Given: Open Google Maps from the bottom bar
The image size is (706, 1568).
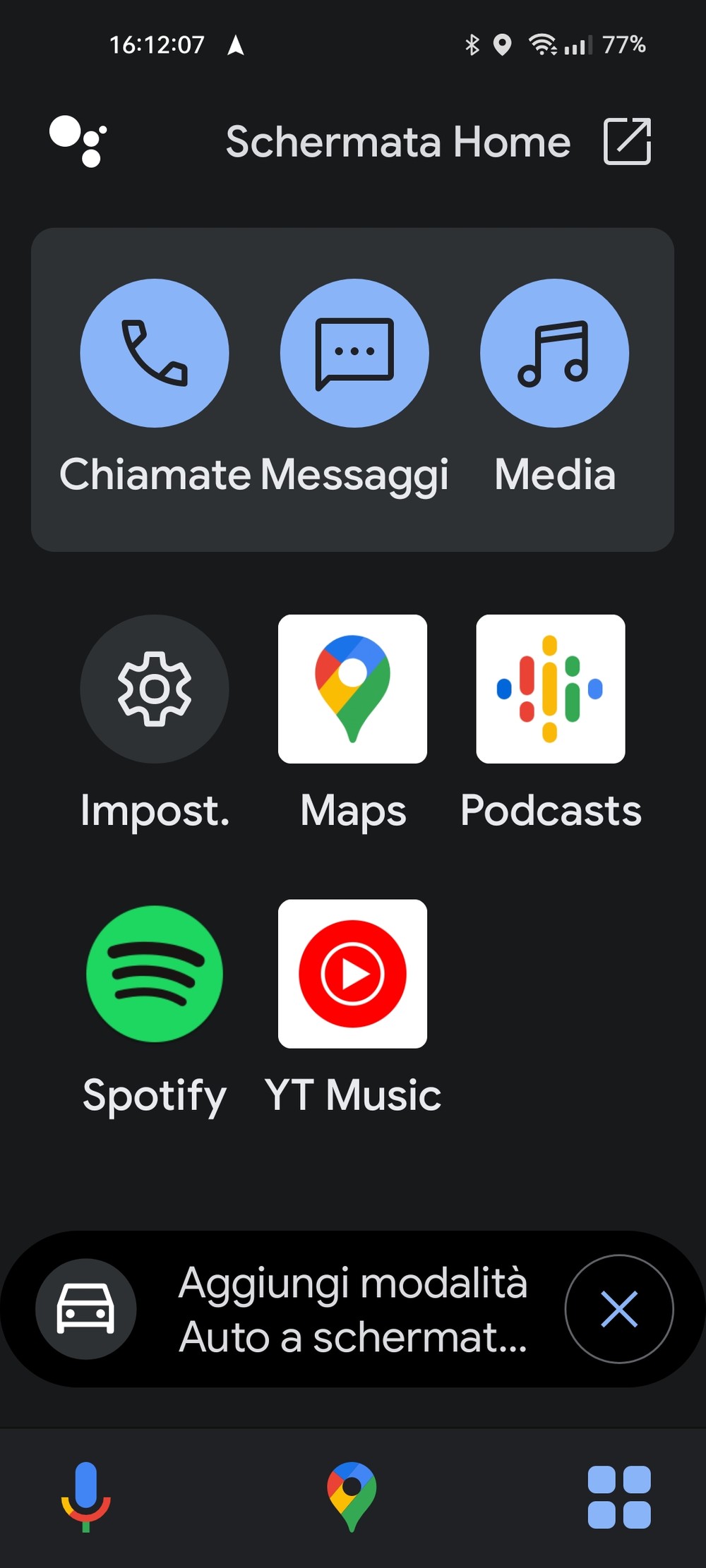Looking at the screenshot, I should 352,1497.
